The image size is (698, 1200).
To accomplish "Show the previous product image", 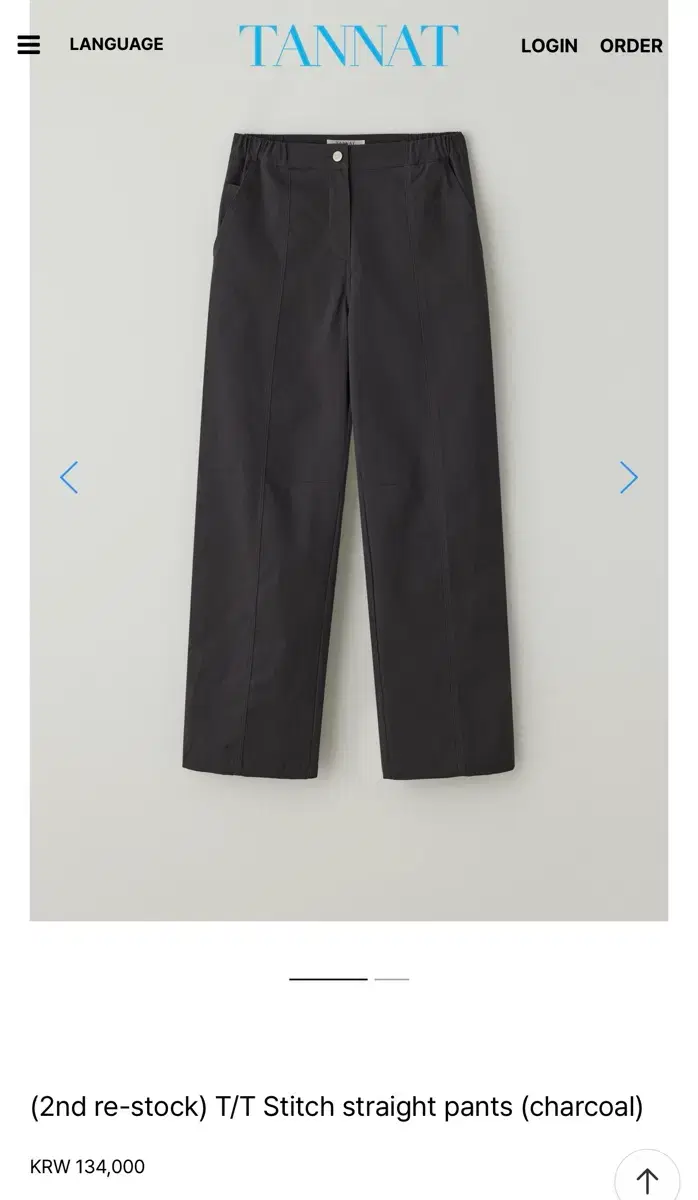I will click(69, 478).
